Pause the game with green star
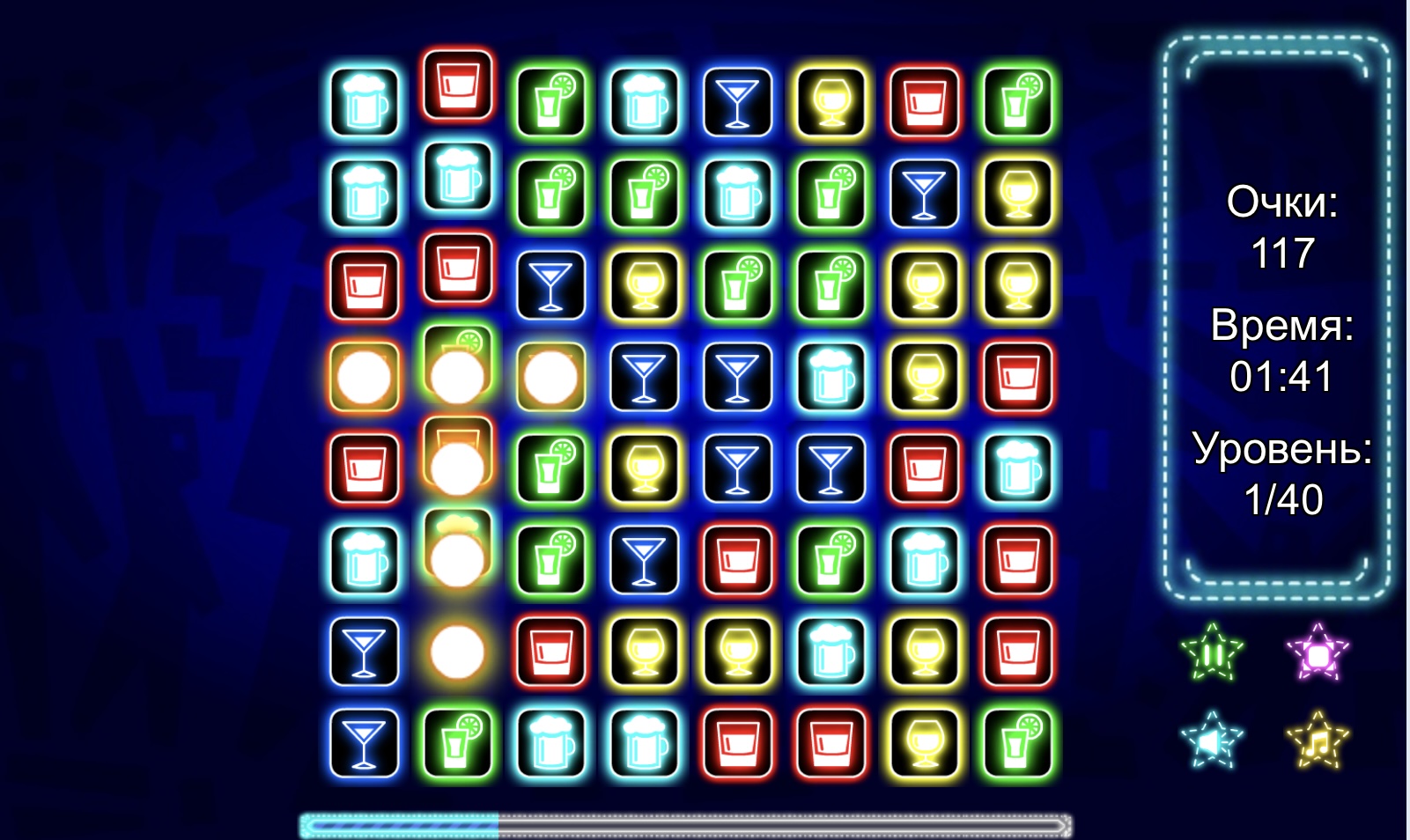Screen dimensions: 1410x840 (1212, 654)
